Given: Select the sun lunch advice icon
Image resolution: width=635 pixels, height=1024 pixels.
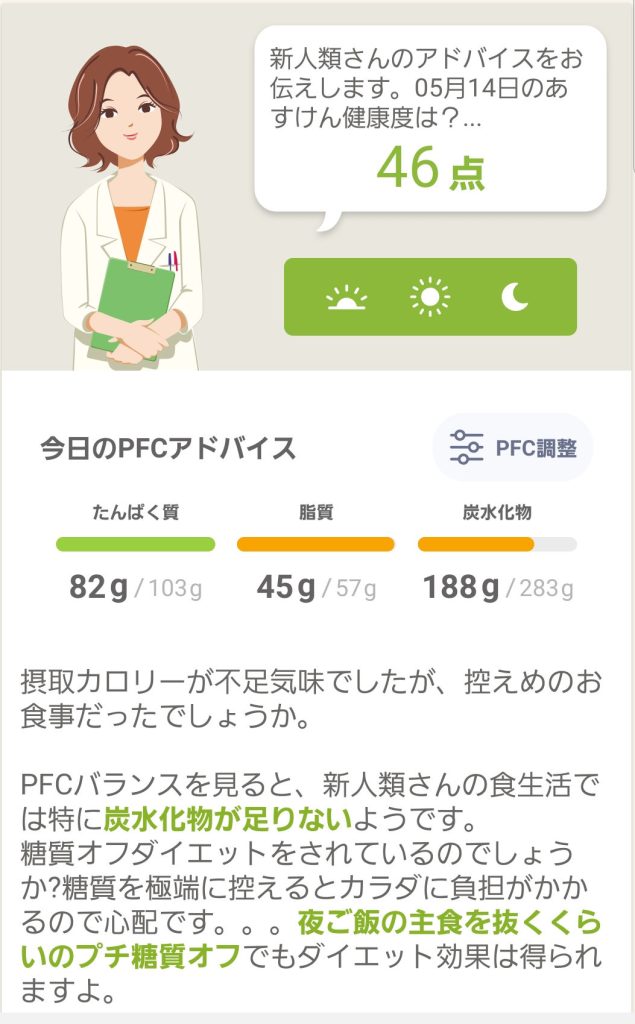Looking at the screenshot, I should point(430,297).
